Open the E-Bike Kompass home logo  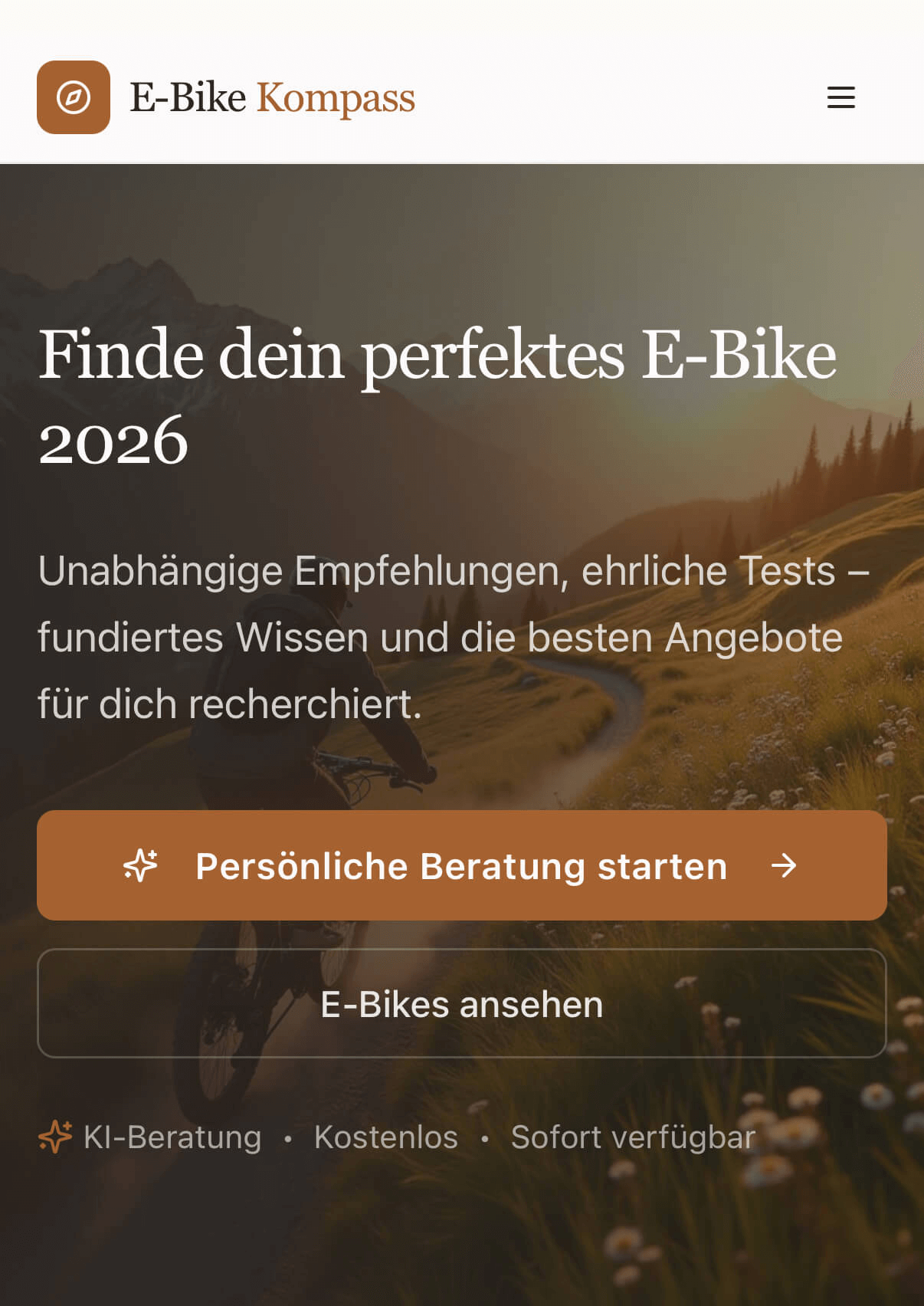tap(227, 97)
